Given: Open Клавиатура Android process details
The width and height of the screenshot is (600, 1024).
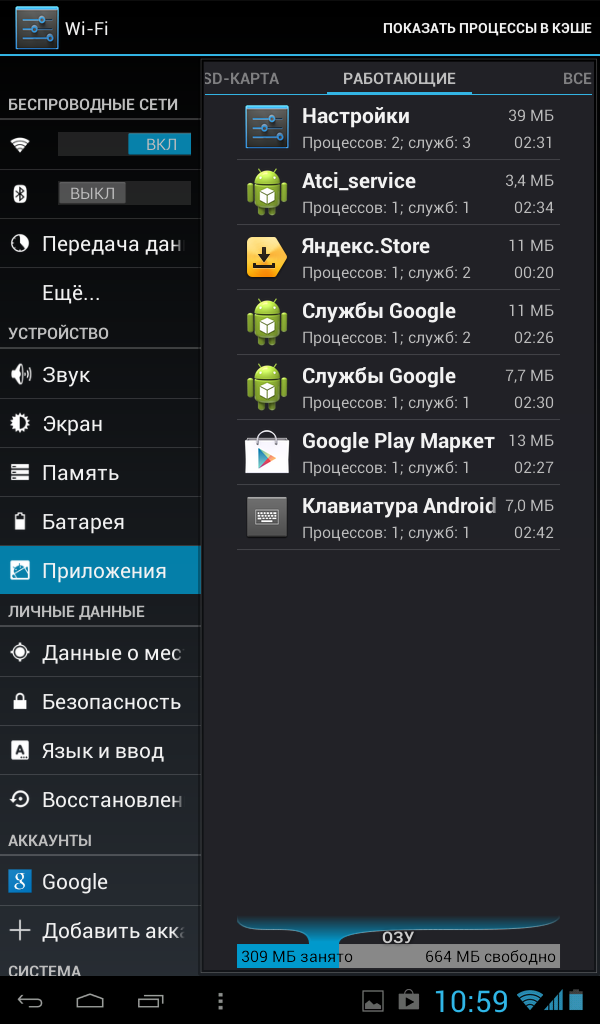Looking at the screenshot, I should click(x=398, y=517).
